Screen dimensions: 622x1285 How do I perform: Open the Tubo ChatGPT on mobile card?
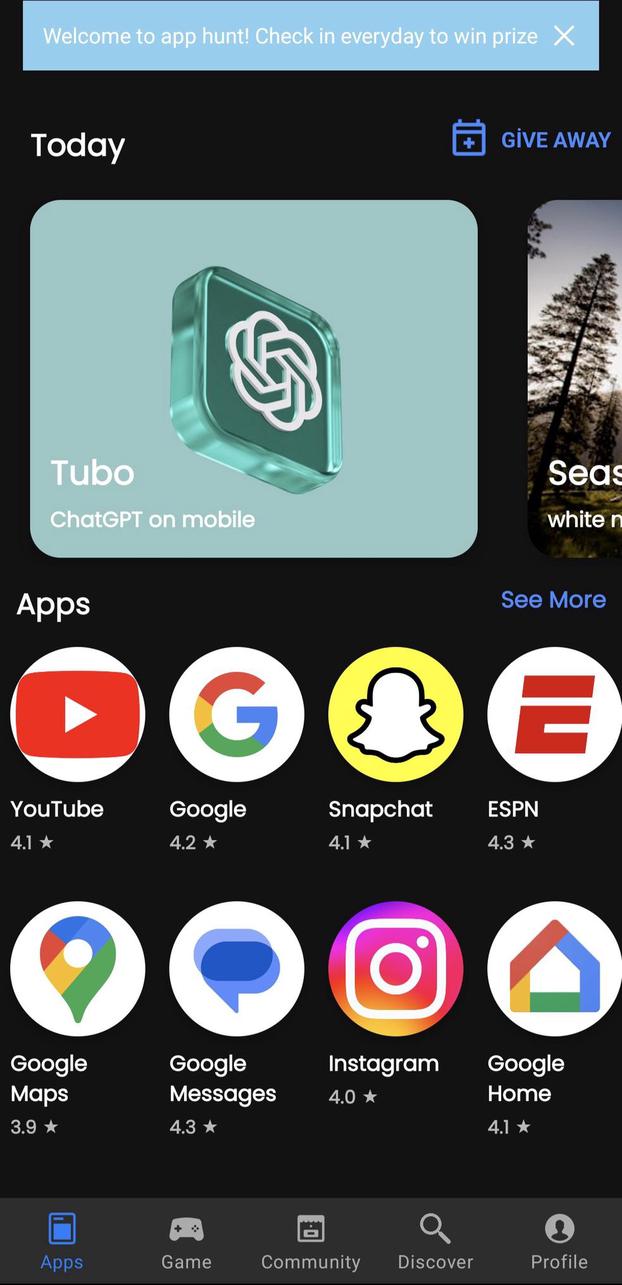[x=254, y=378]
